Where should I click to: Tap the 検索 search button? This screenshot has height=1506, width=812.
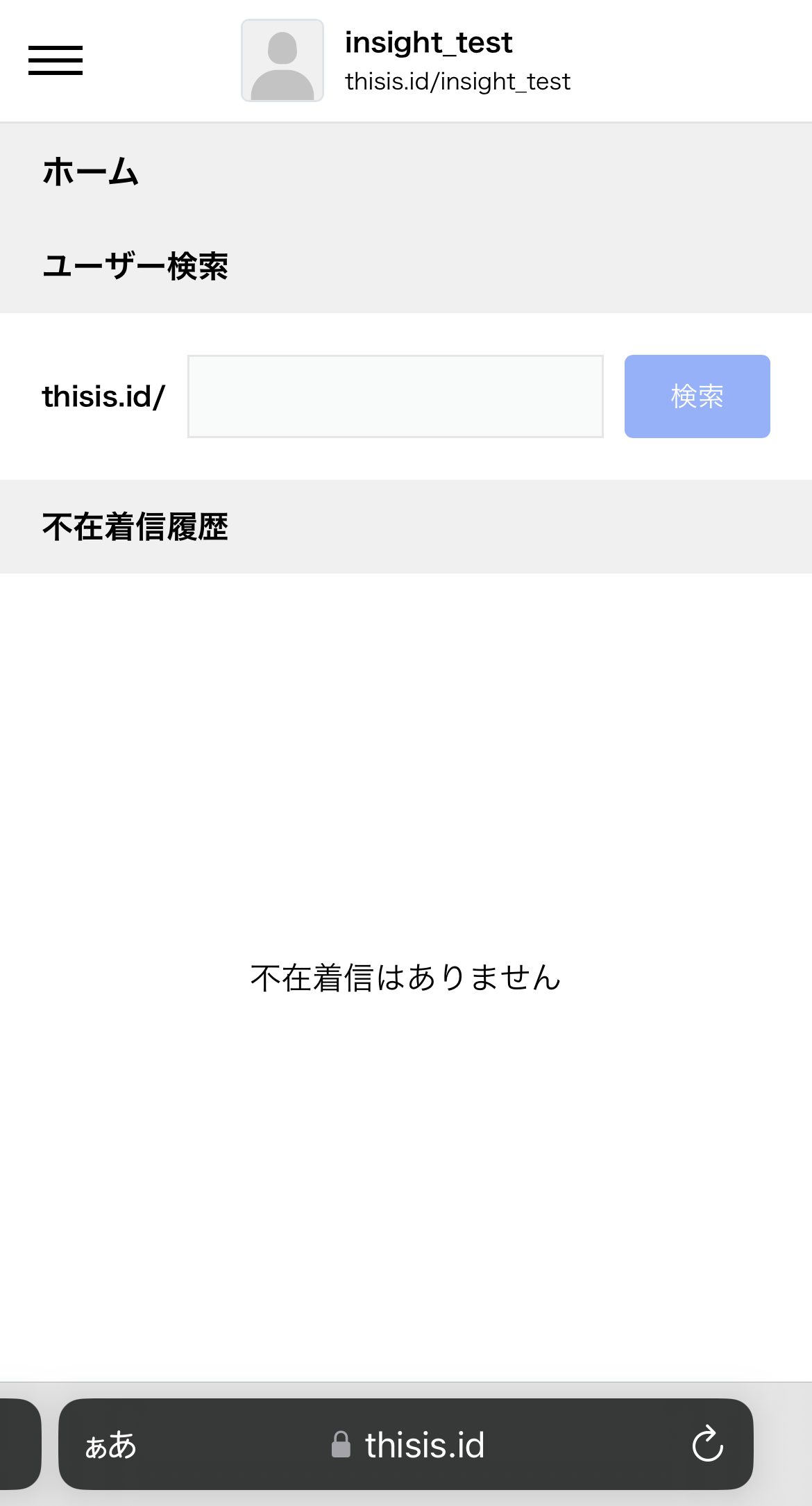coord(697,396)
